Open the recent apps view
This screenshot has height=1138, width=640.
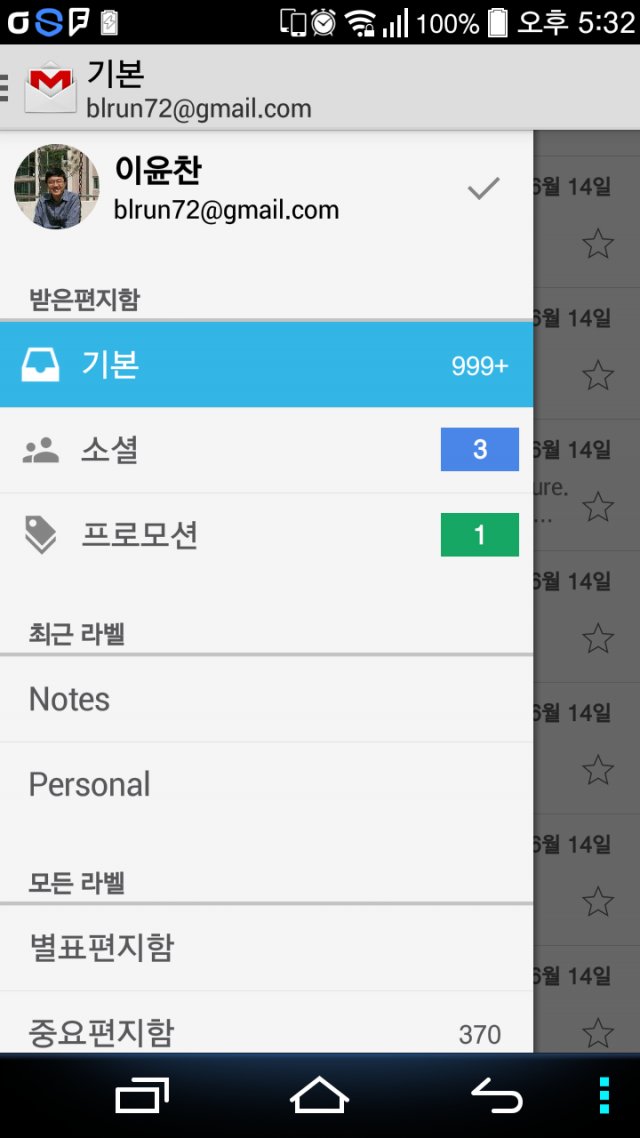[142, 1095]
